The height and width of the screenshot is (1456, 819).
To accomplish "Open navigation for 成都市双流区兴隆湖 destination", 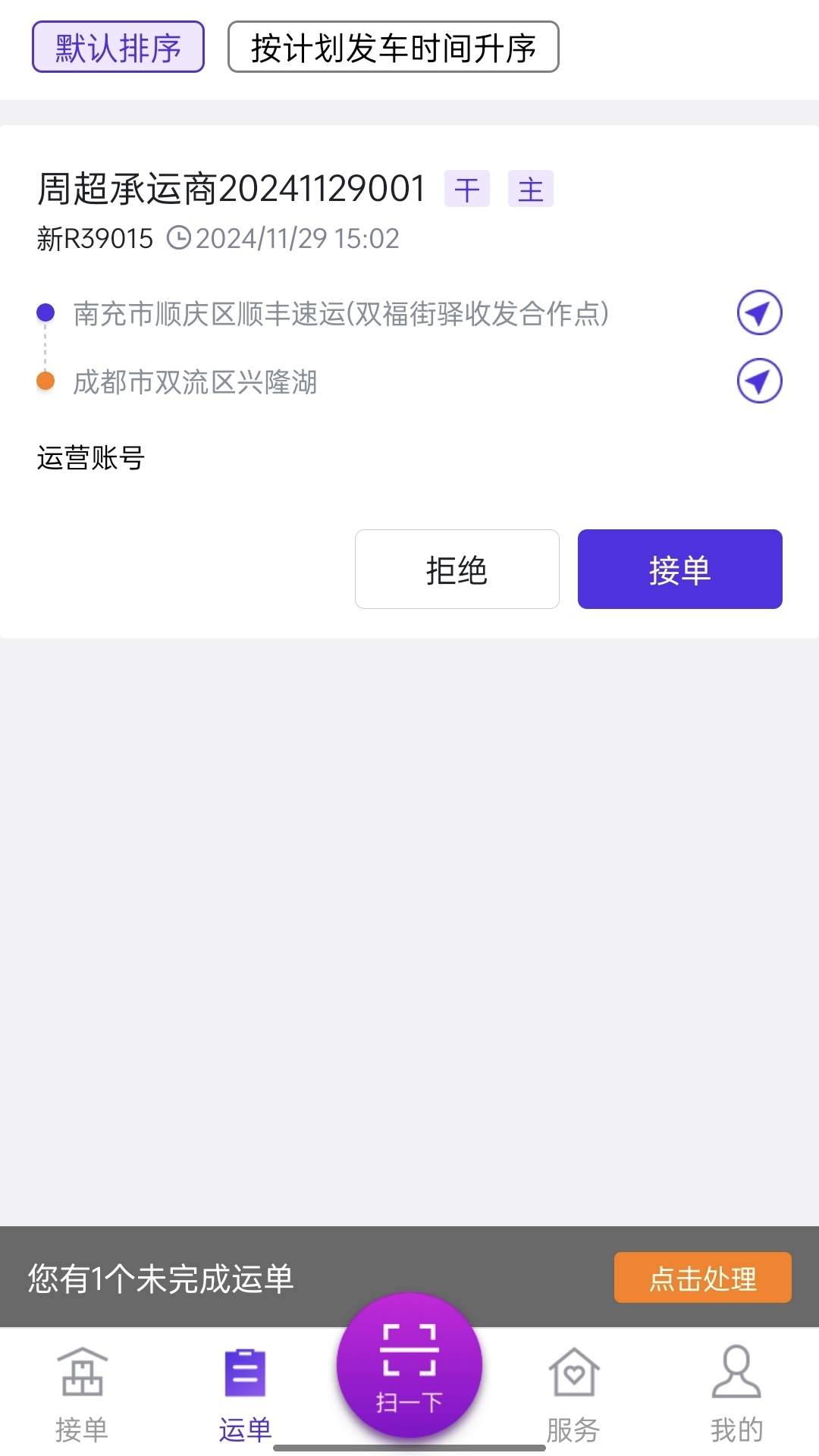I will [x=758, y=381].
